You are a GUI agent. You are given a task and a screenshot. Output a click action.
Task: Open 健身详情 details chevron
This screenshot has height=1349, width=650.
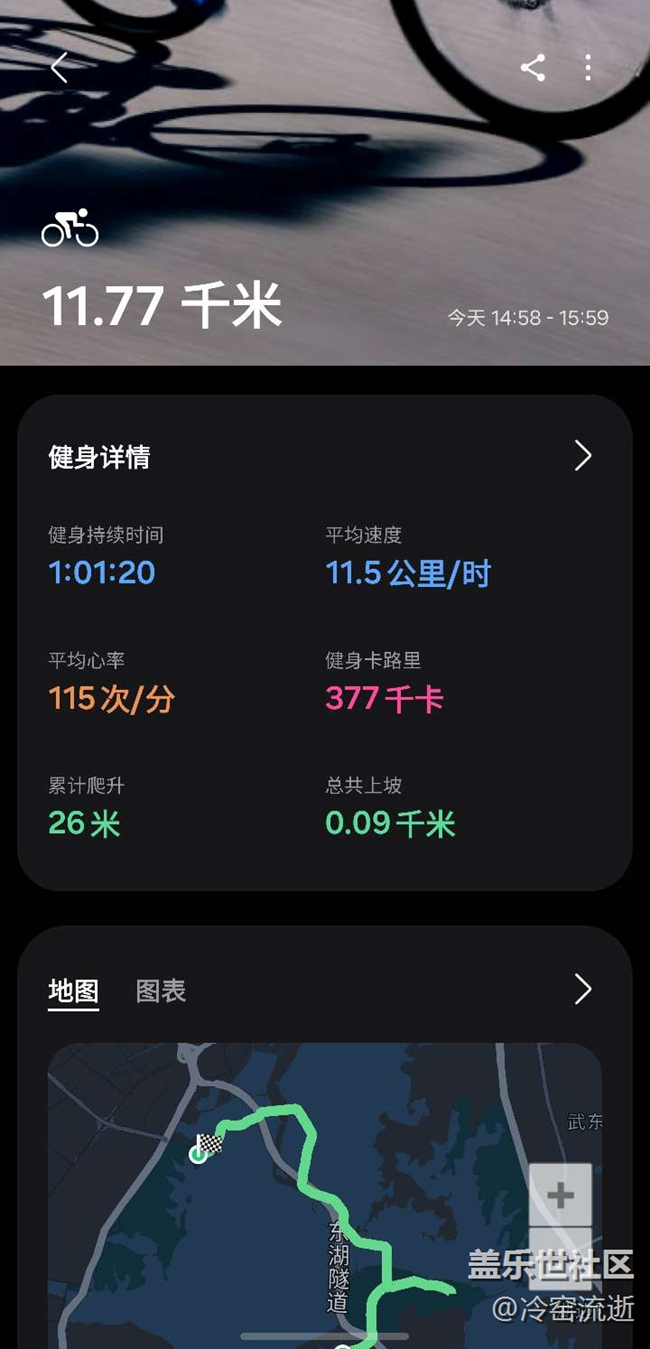tap(583, 456)
